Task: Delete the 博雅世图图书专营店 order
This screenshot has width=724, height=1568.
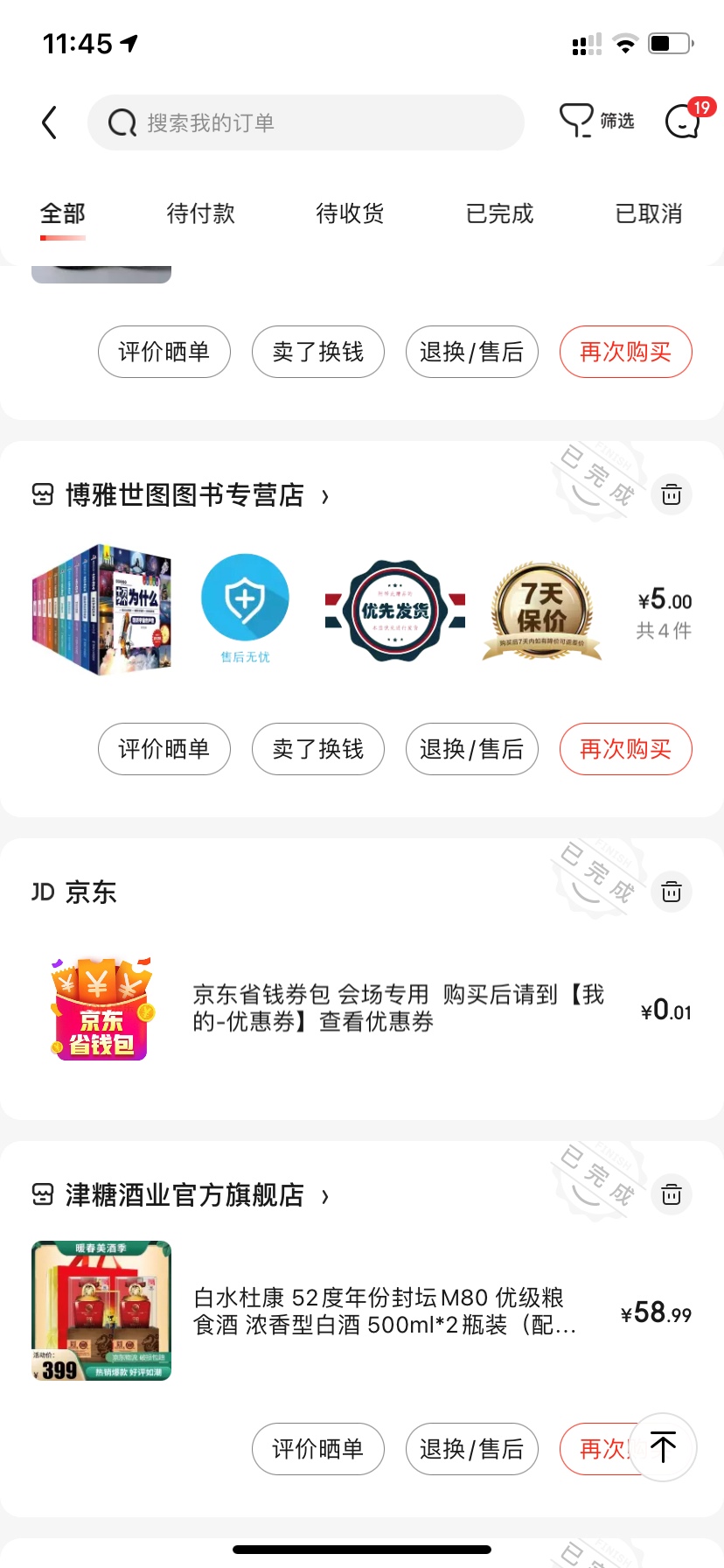Action: pos(672,494)
